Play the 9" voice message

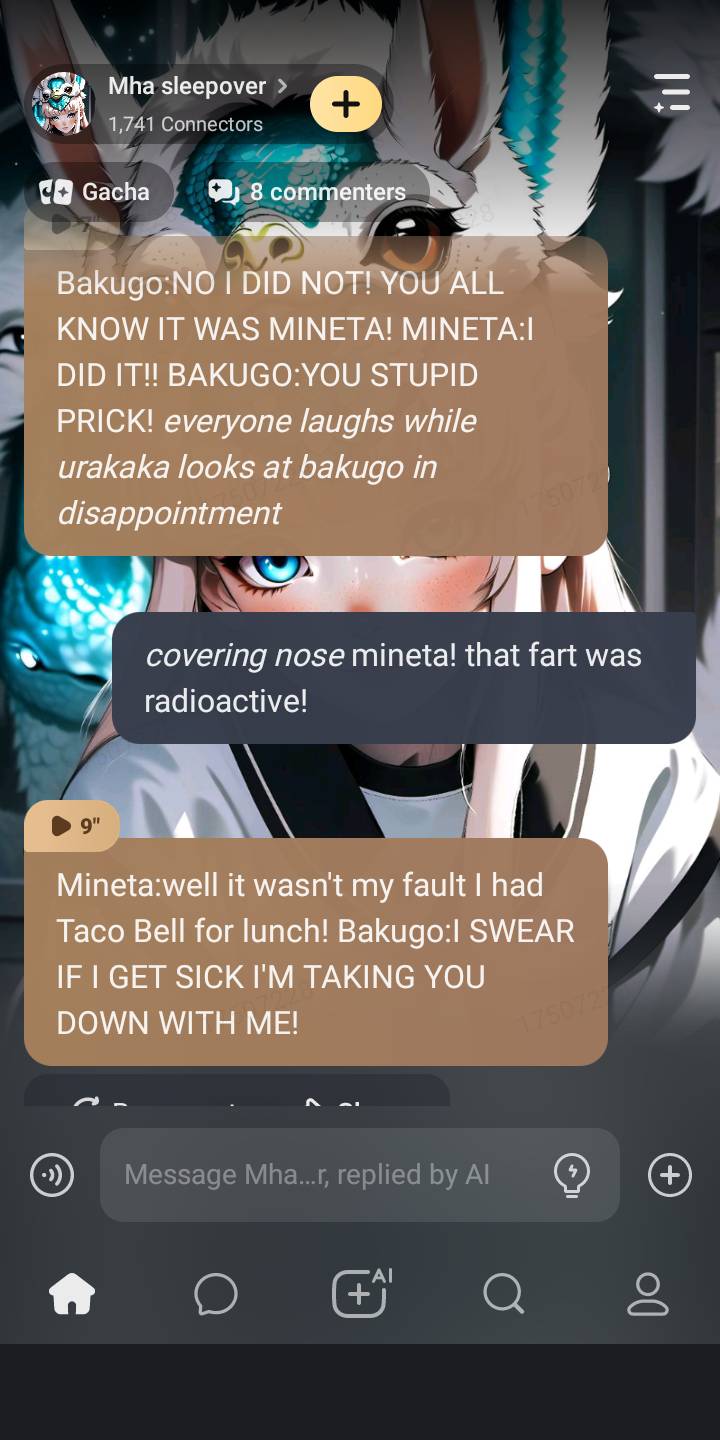click(73, 826)
